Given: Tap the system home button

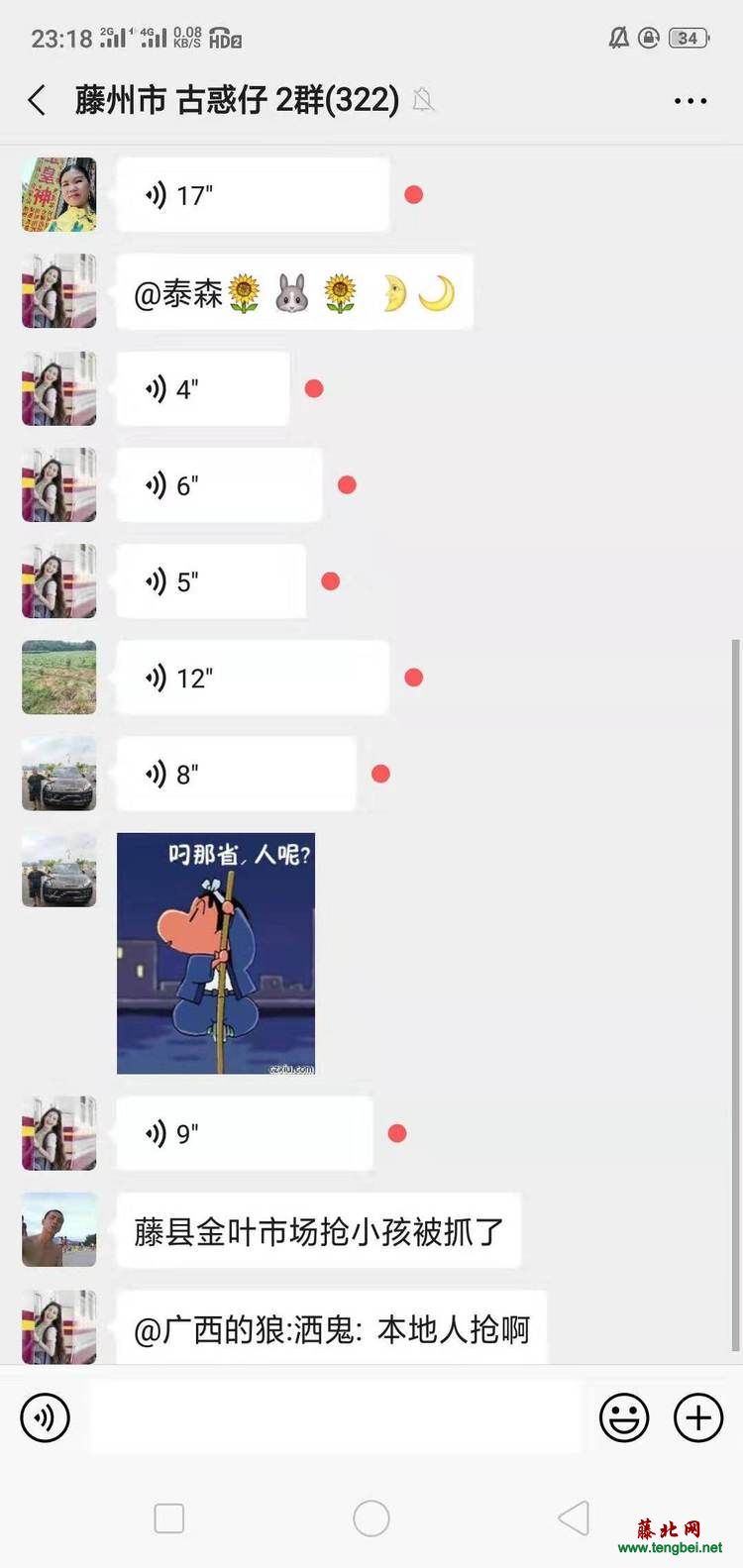Looking at the screenshot, I should [371, 1517].
